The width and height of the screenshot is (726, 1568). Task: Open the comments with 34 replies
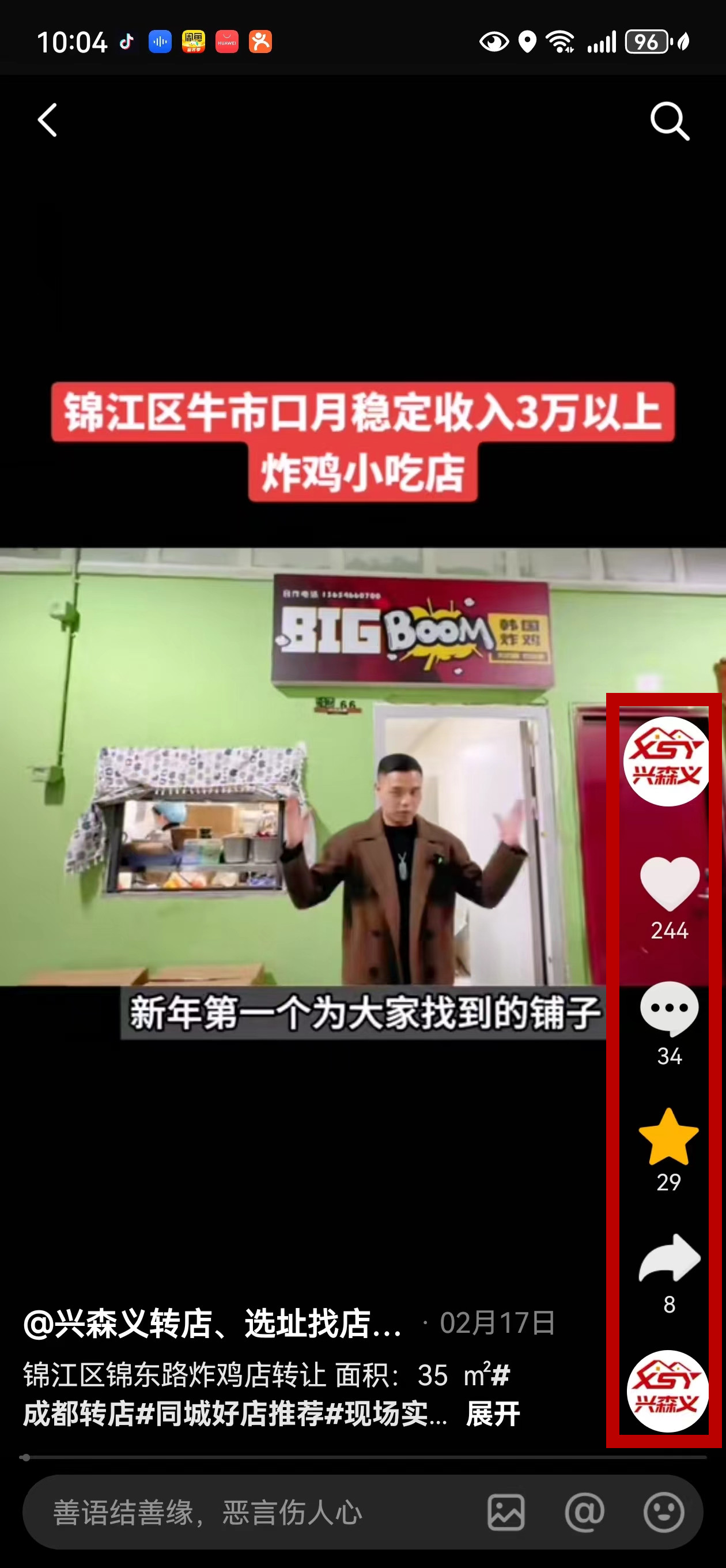tap(670, 1009)
